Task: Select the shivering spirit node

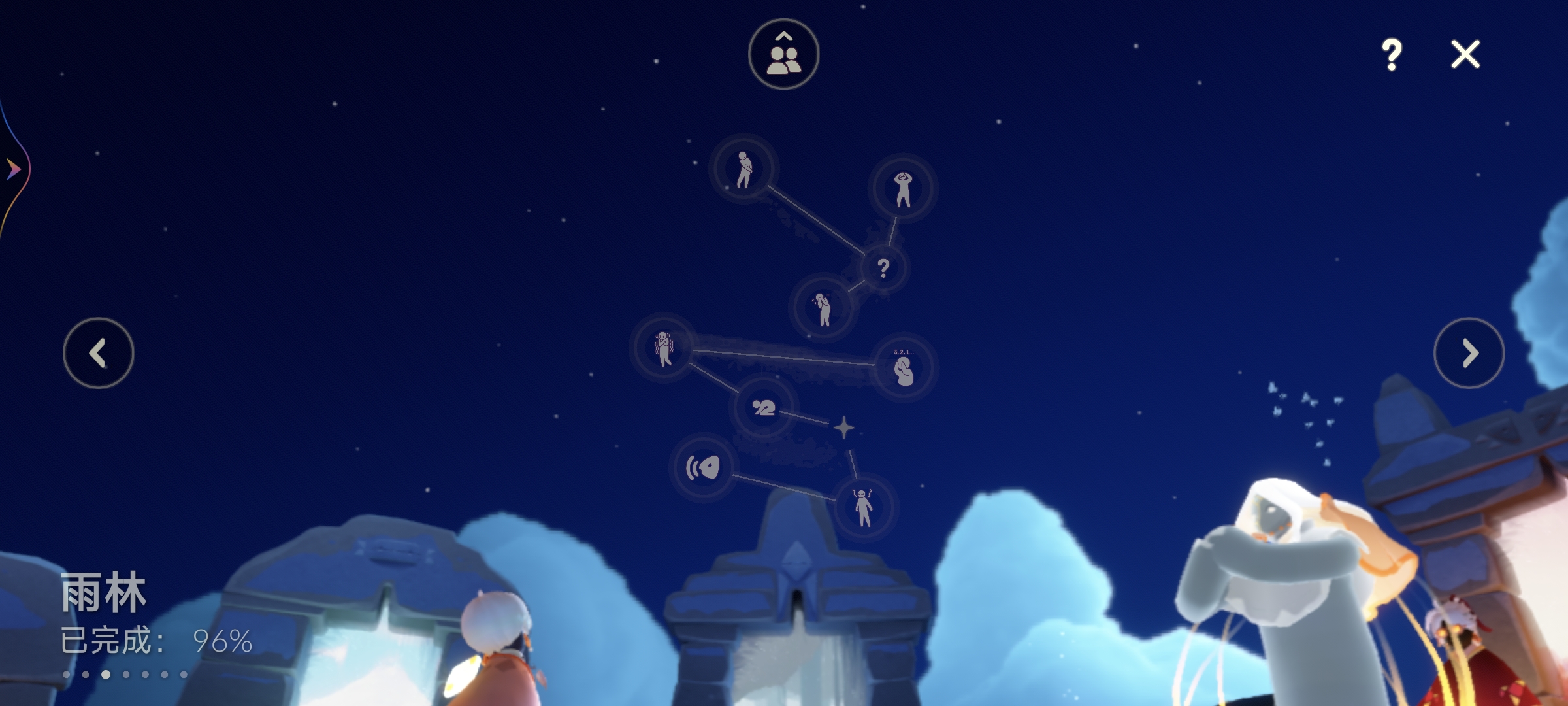Action: pyautogui.click(x=664, y=347)
